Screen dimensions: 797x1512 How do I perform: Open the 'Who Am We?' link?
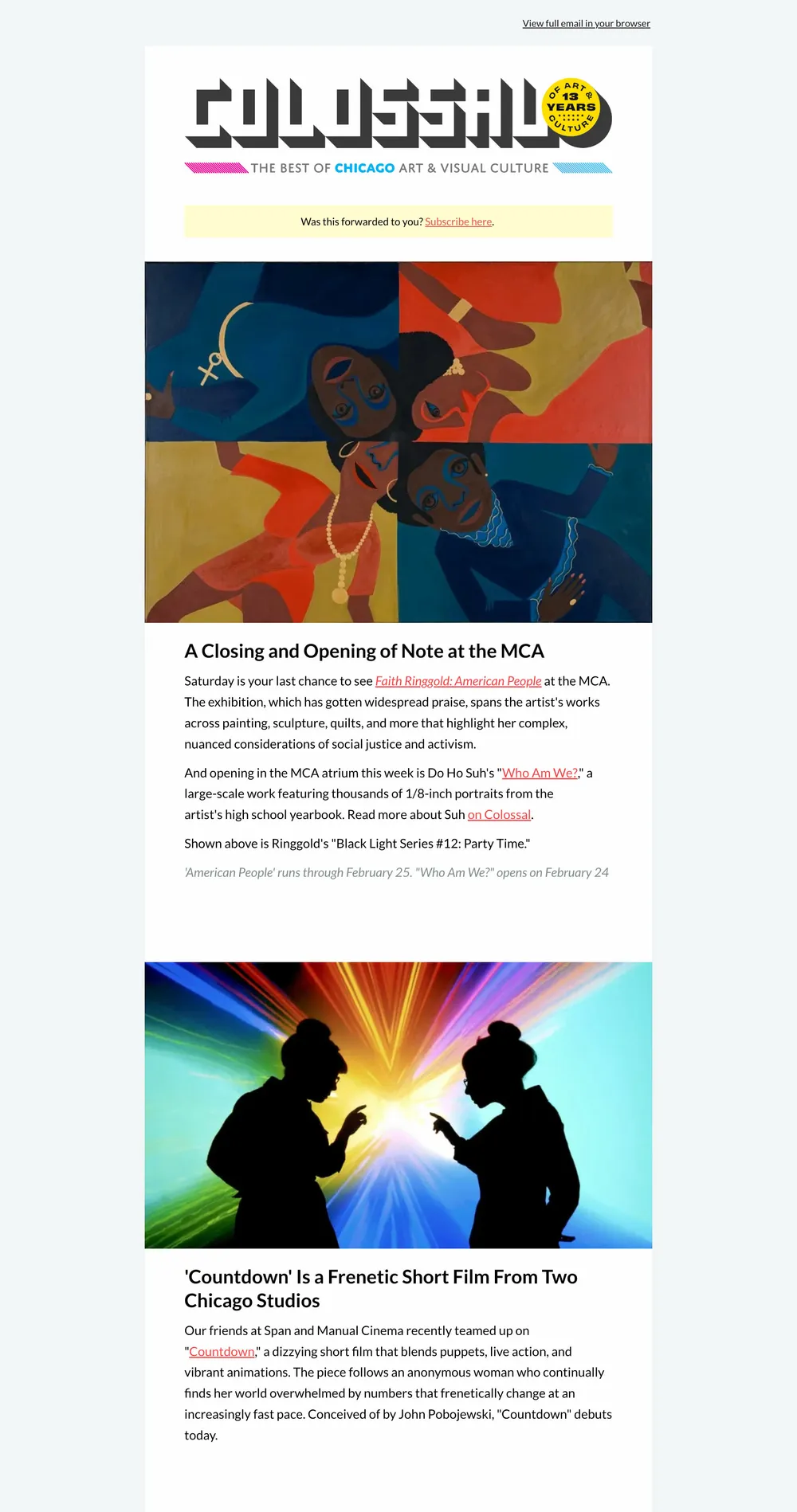[x=540, y=773]
